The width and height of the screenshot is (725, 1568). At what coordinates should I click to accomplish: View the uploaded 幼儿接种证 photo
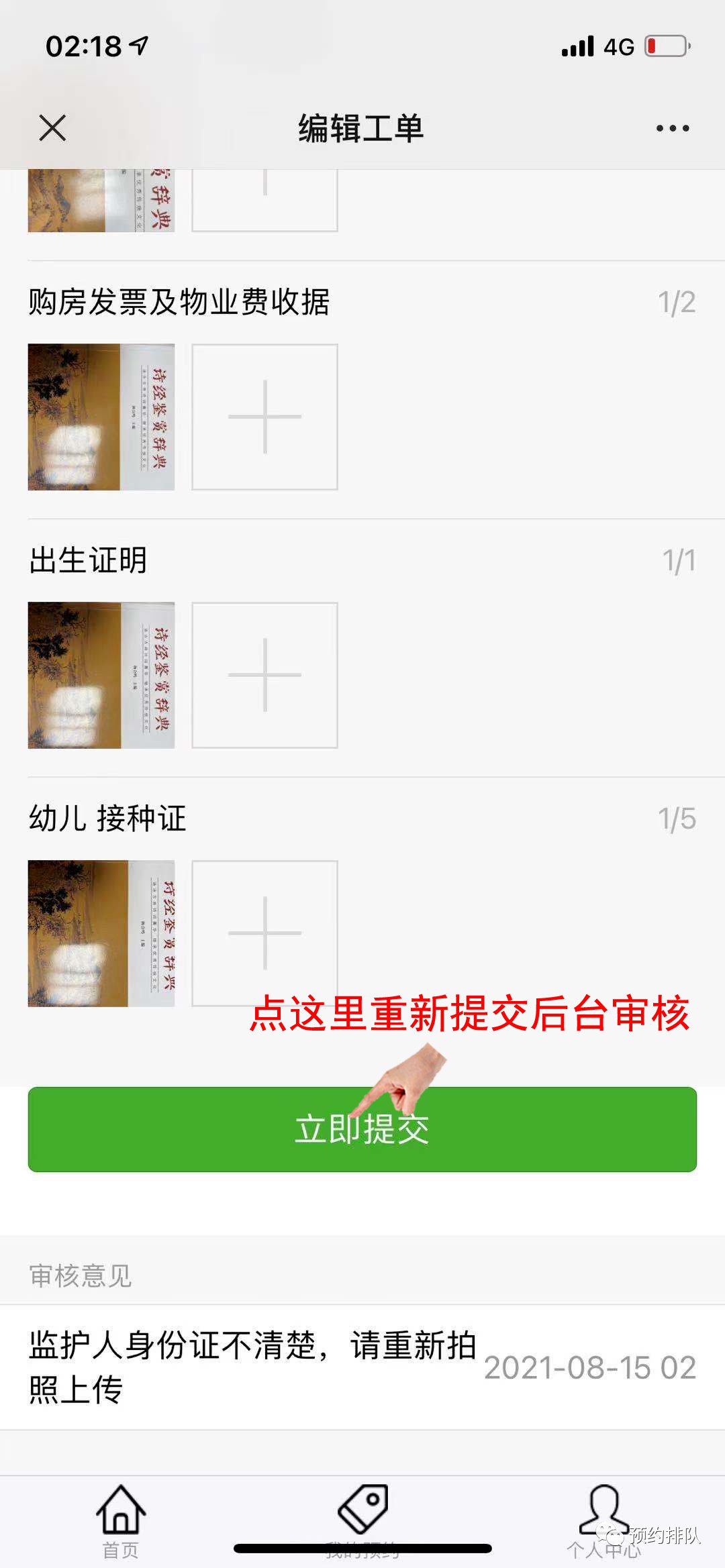pyautogui.click(x=101, y=933)
